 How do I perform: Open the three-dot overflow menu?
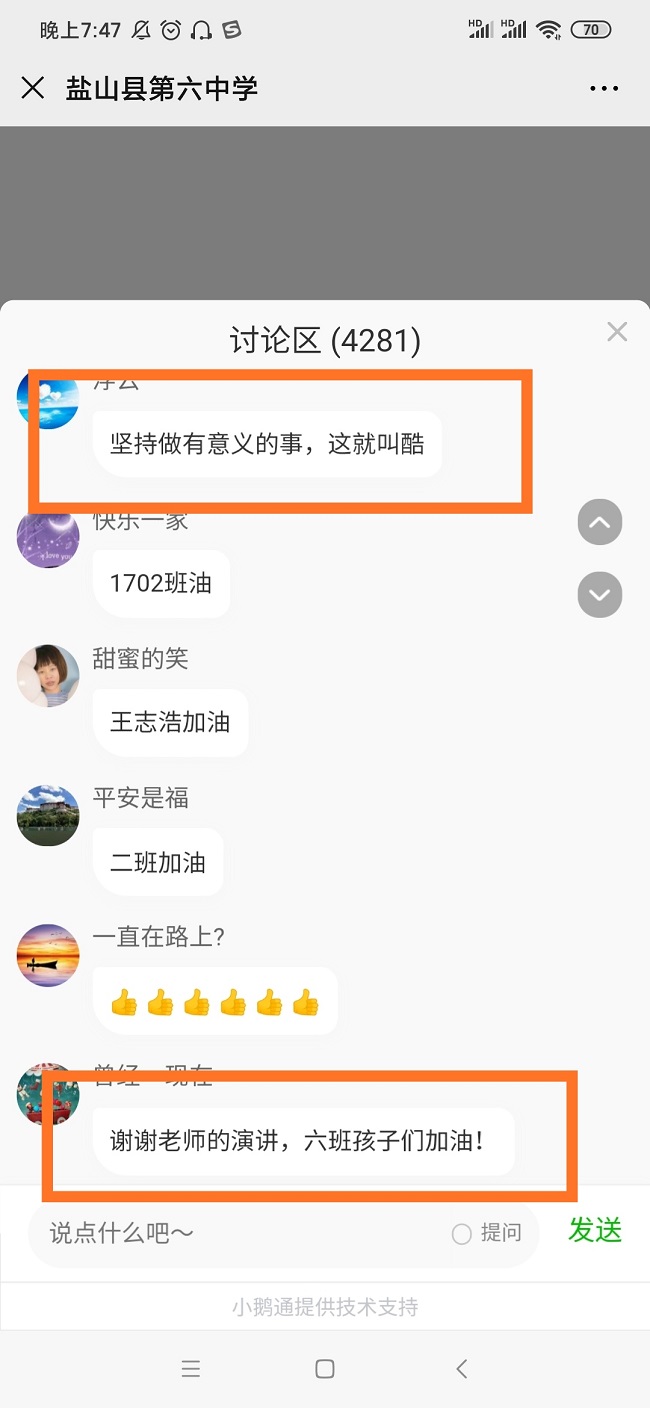pos(604,89)
